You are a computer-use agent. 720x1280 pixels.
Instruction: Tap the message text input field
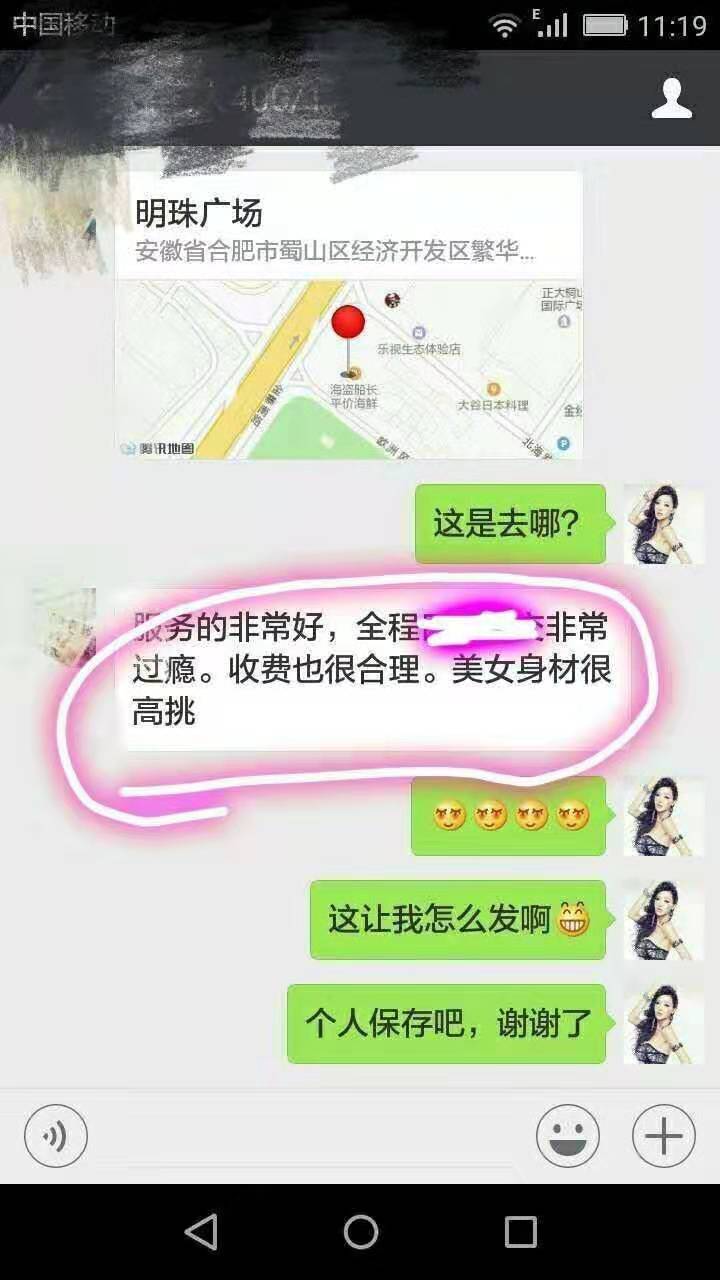pos(310,1136)
